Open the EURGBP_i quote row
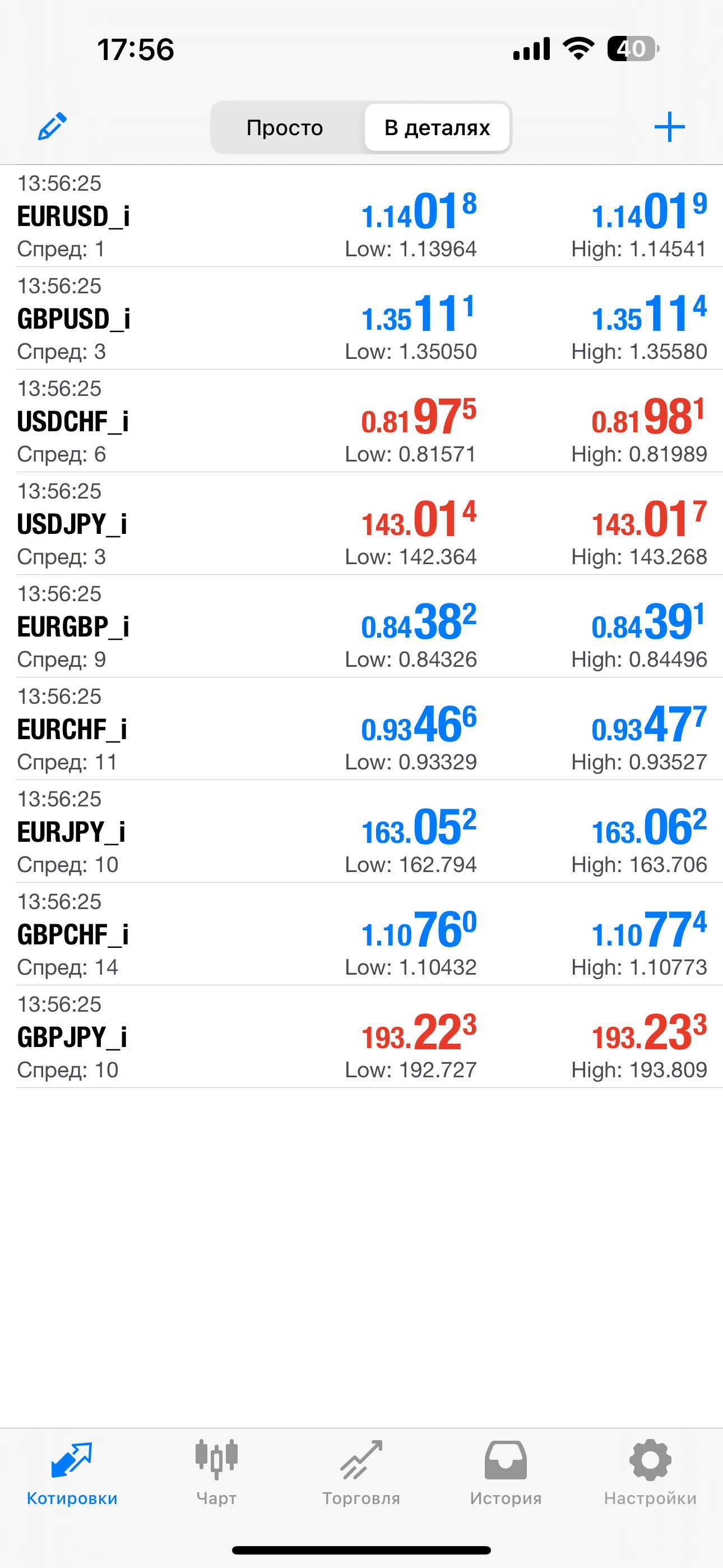The height and width of the screenshot is (1568, 723). [x=361, y=626]
